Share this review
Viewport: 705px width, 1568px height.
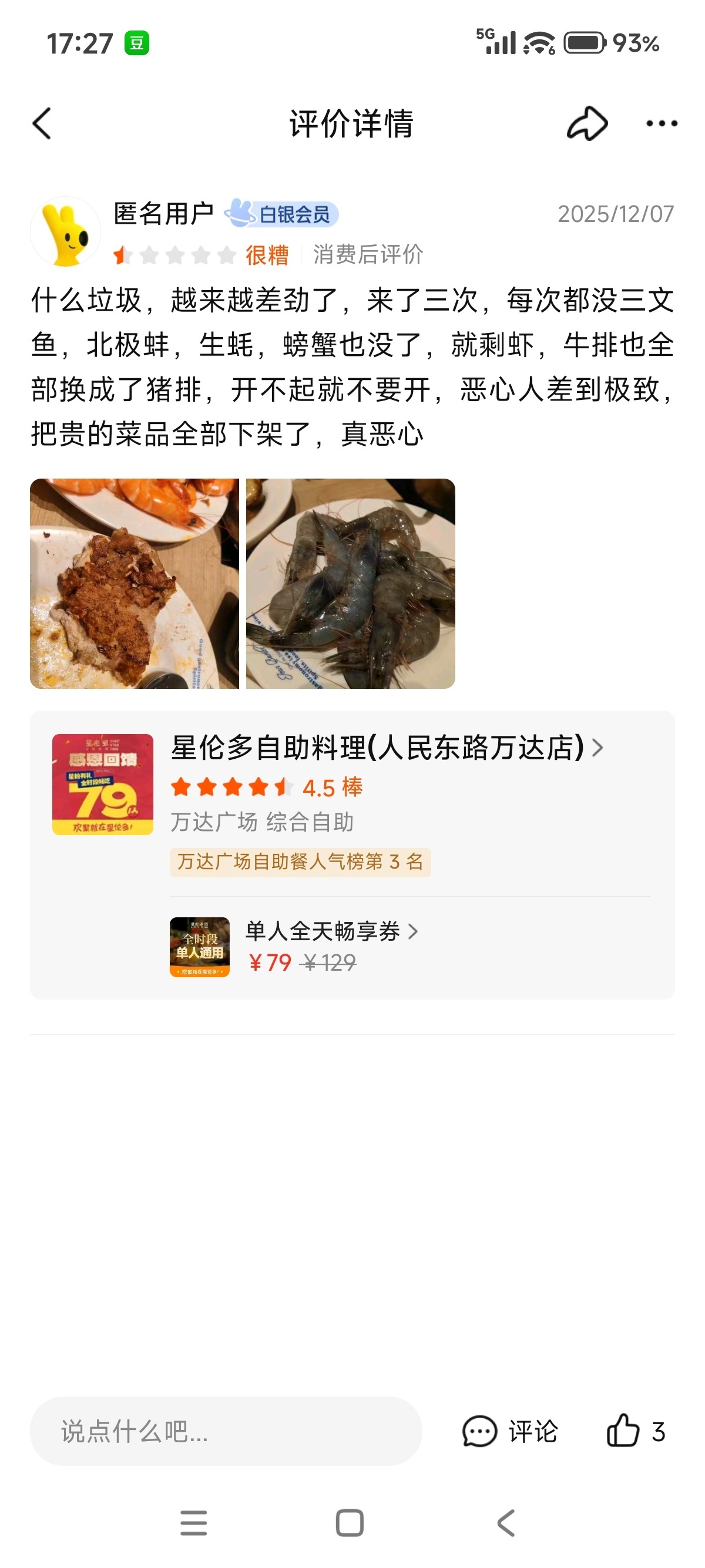(x=587, y=123)
